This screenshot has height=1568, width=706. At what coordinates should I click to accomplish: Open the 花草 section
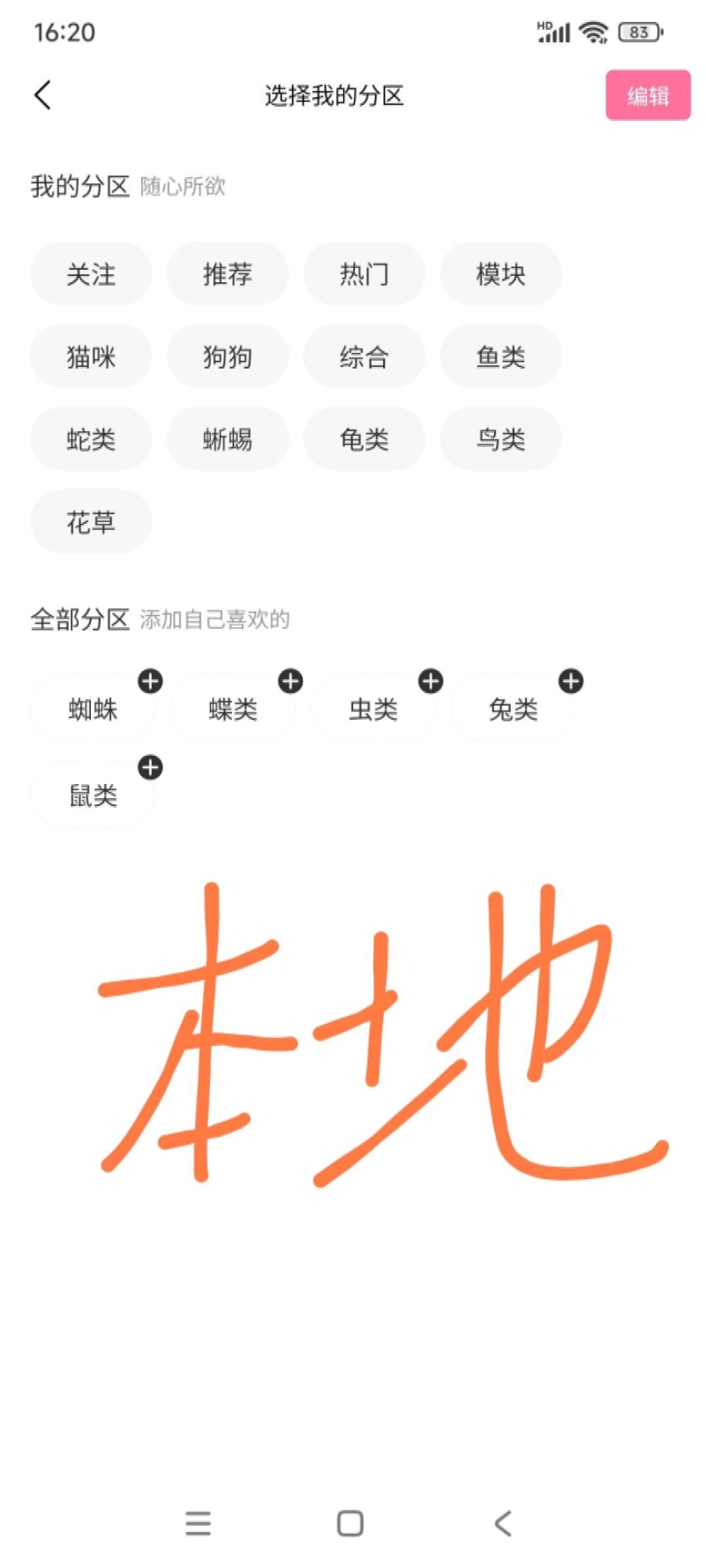(91, 521)
